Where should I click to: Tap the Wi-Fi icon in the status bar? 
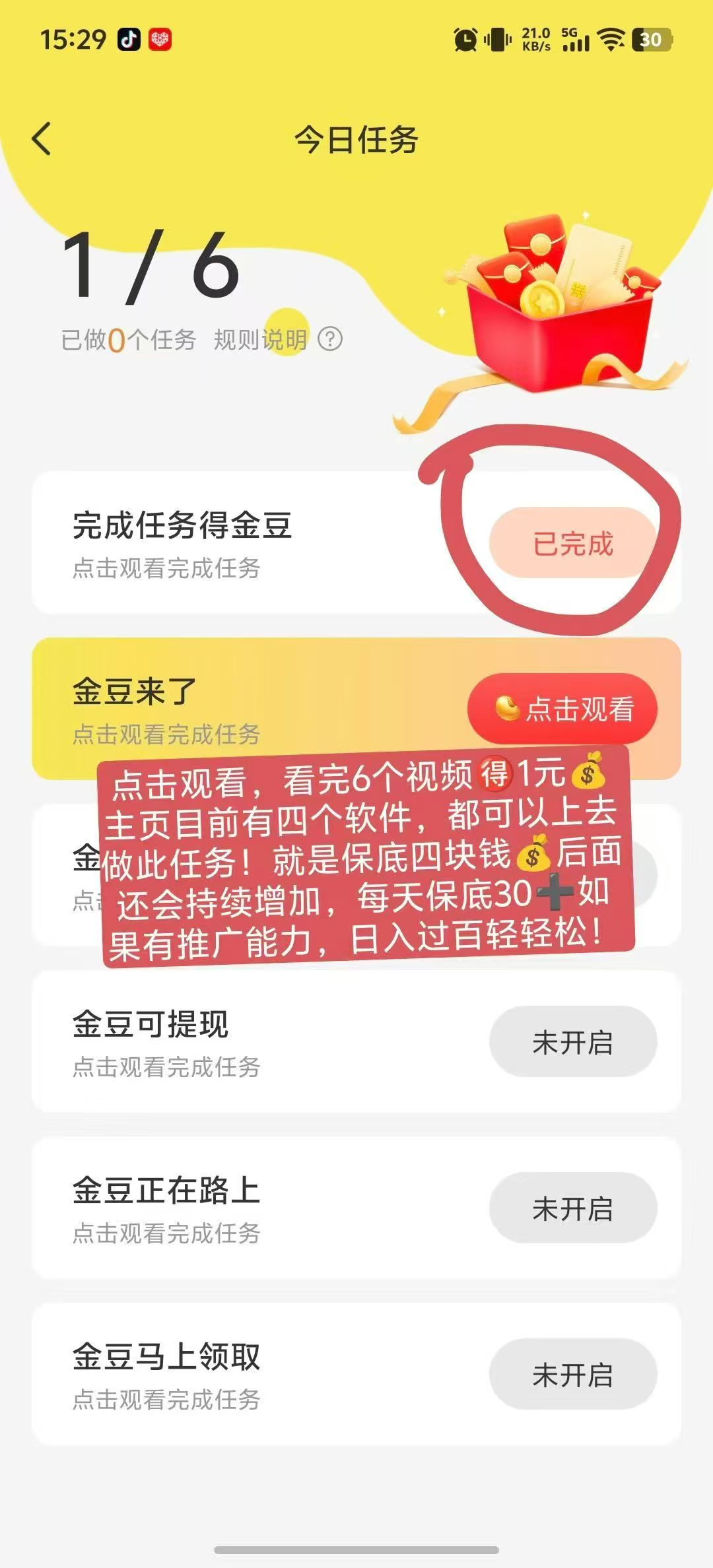[611, 38]
